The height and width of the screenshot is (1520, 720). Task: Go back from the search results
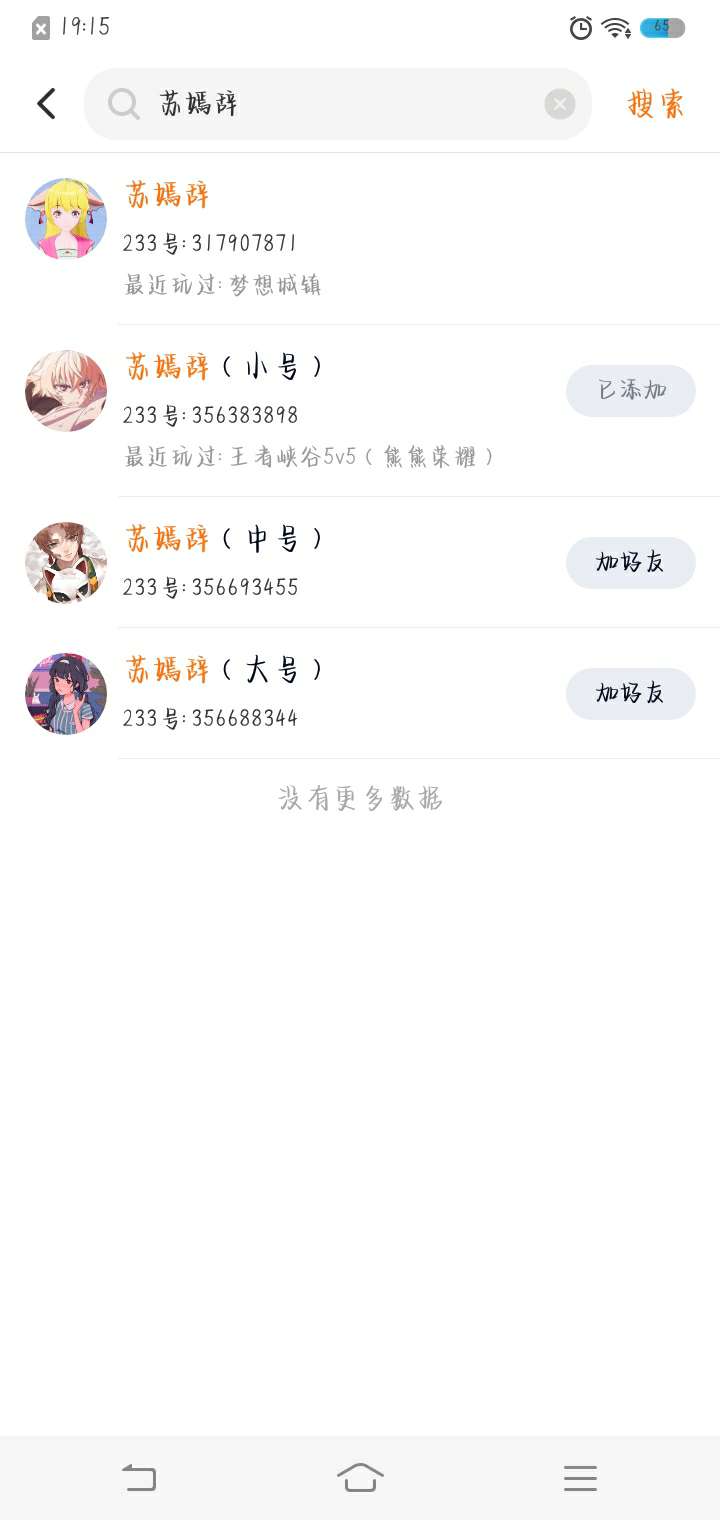46,104
